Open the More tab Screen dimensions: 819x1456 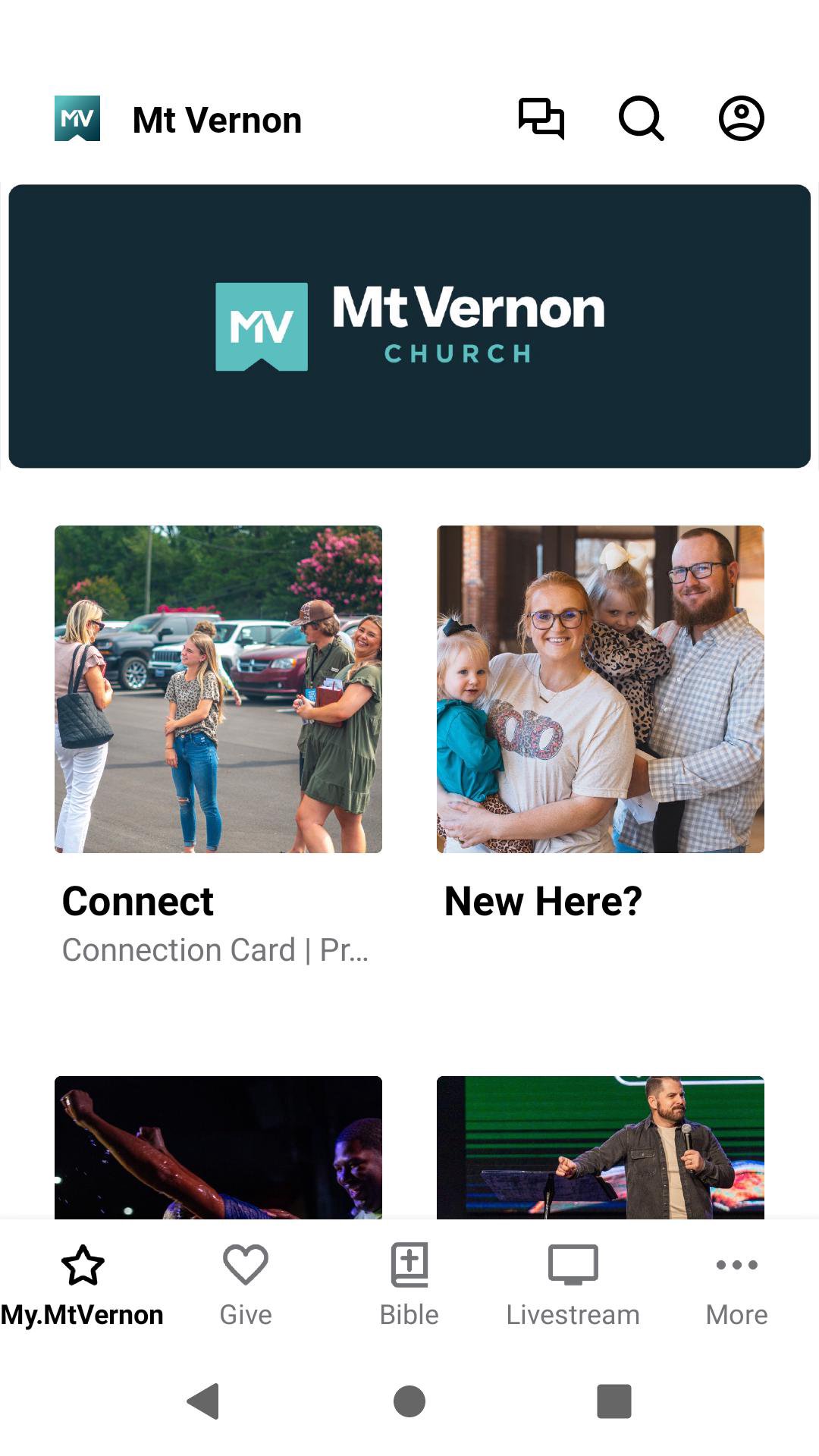coord(737,1283)
